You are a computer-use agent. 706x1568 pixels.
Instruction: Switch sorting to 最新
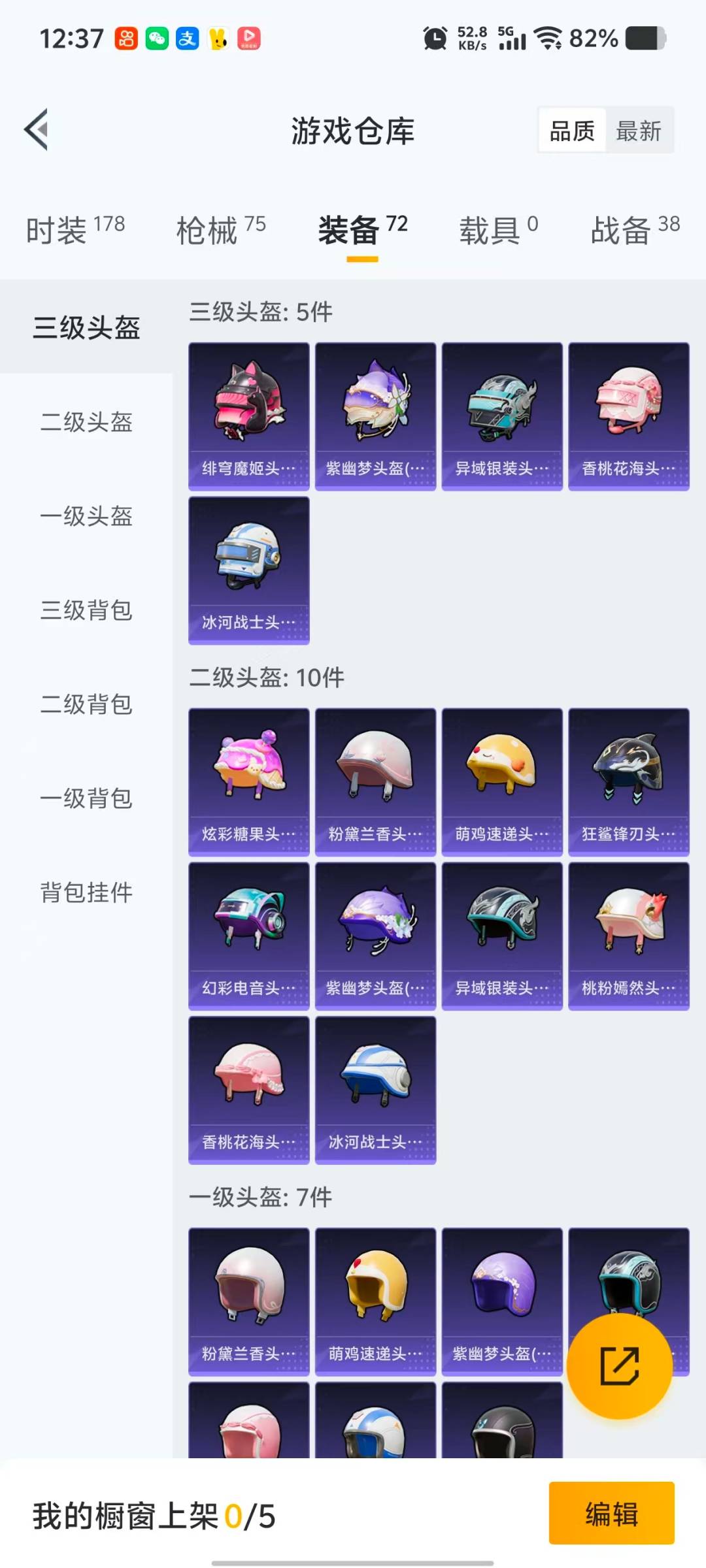tap(639, 131)
